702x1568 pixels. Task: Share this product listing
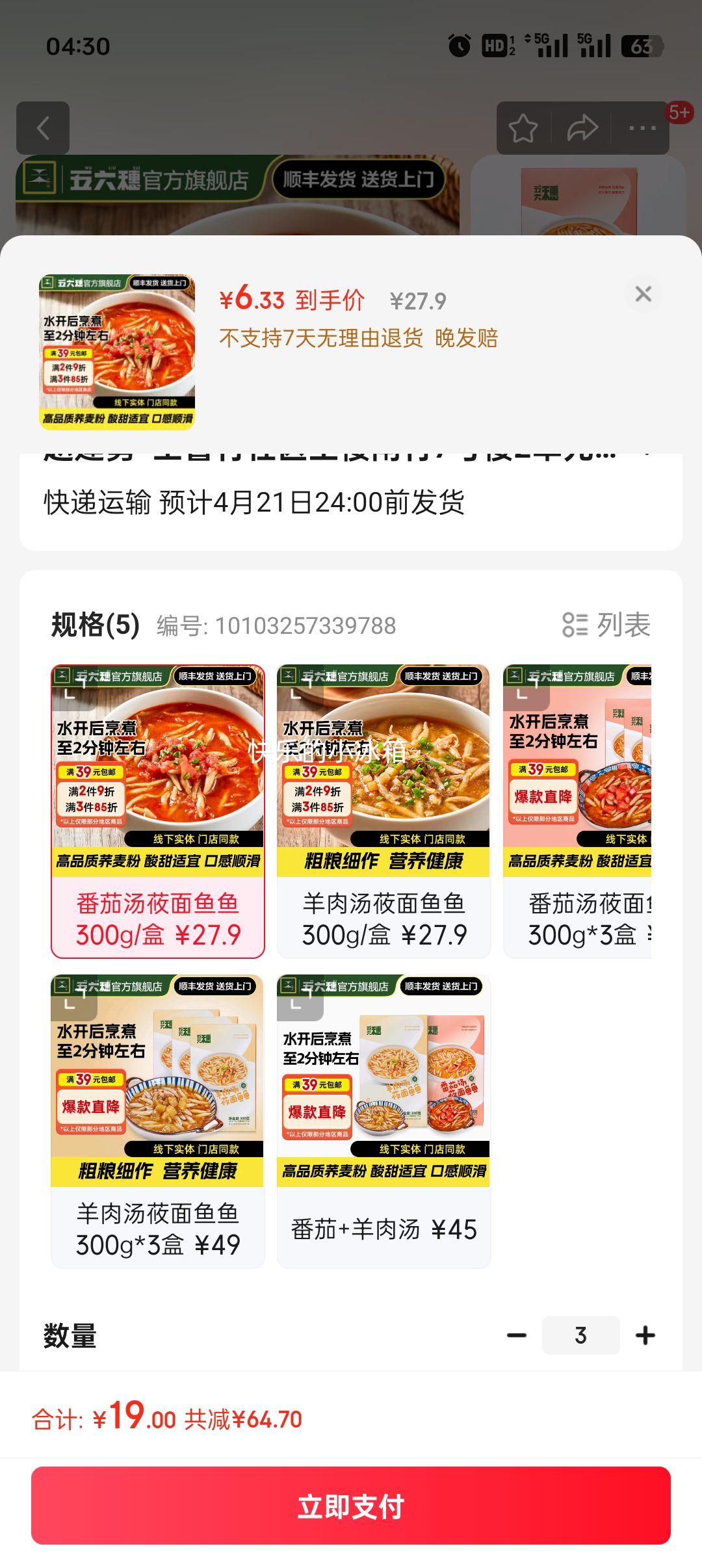(582, 128)
